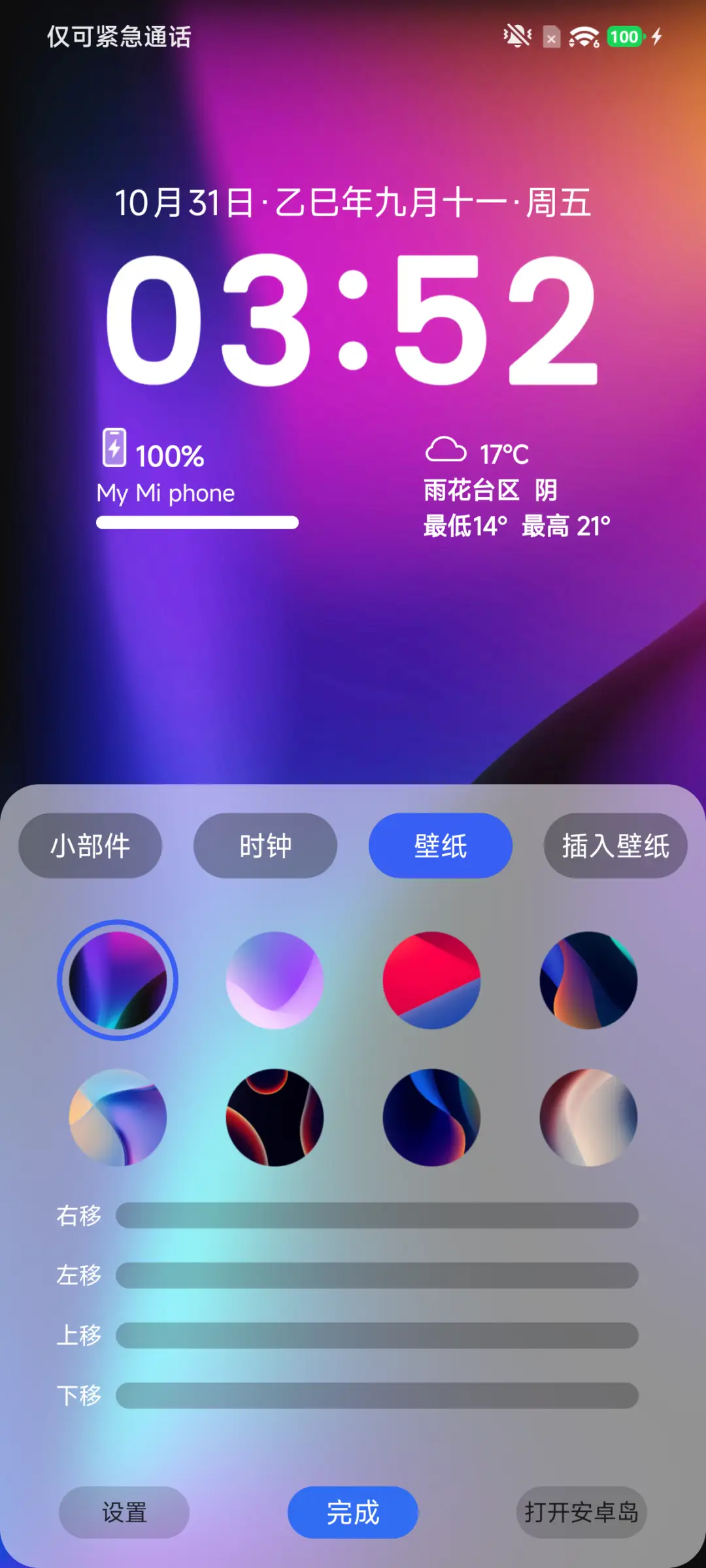
Task: Click the muted notifications icon in status bar
Action: point(516,36)
